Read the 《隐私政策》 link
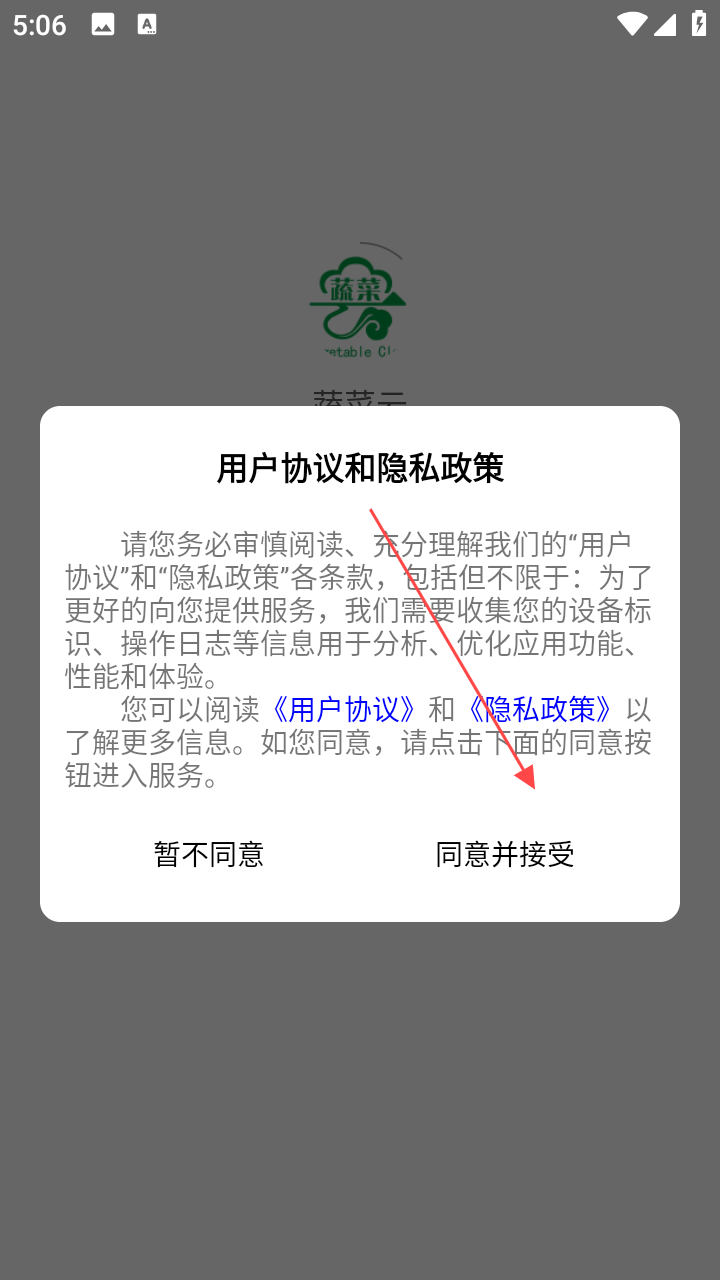 point(540,710)
